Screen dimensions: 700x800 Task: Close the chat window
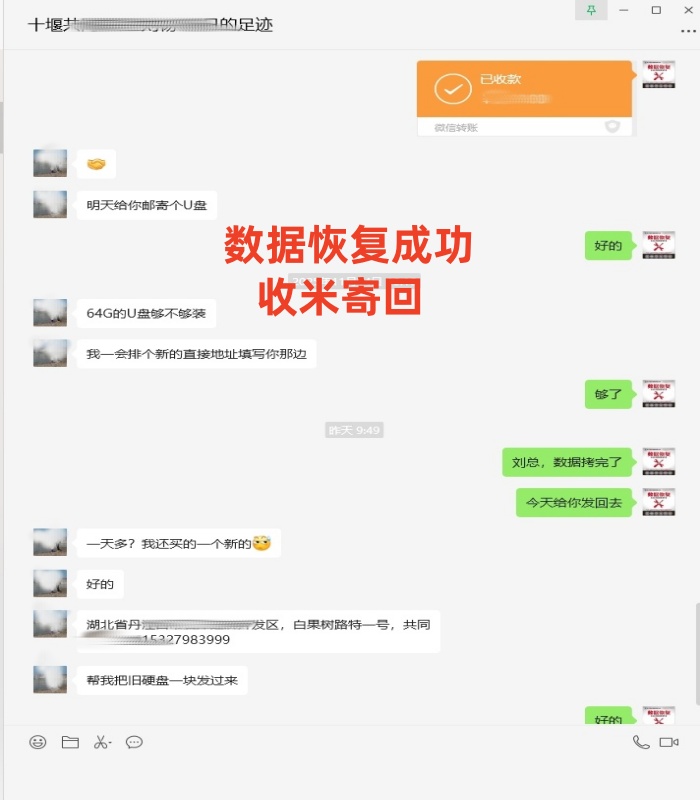686,10
